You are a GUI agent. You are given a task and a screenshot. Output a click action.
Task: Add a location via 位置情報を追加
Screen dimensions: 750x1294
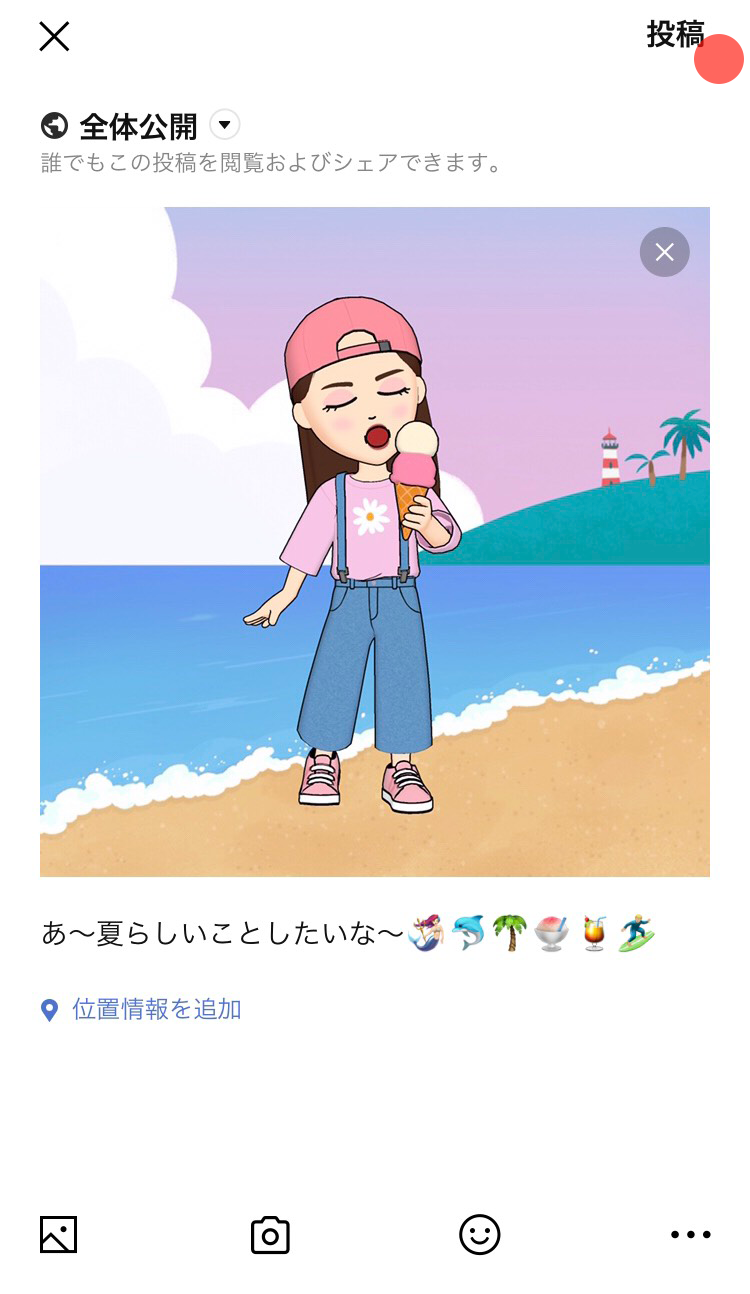point(154,1010)
